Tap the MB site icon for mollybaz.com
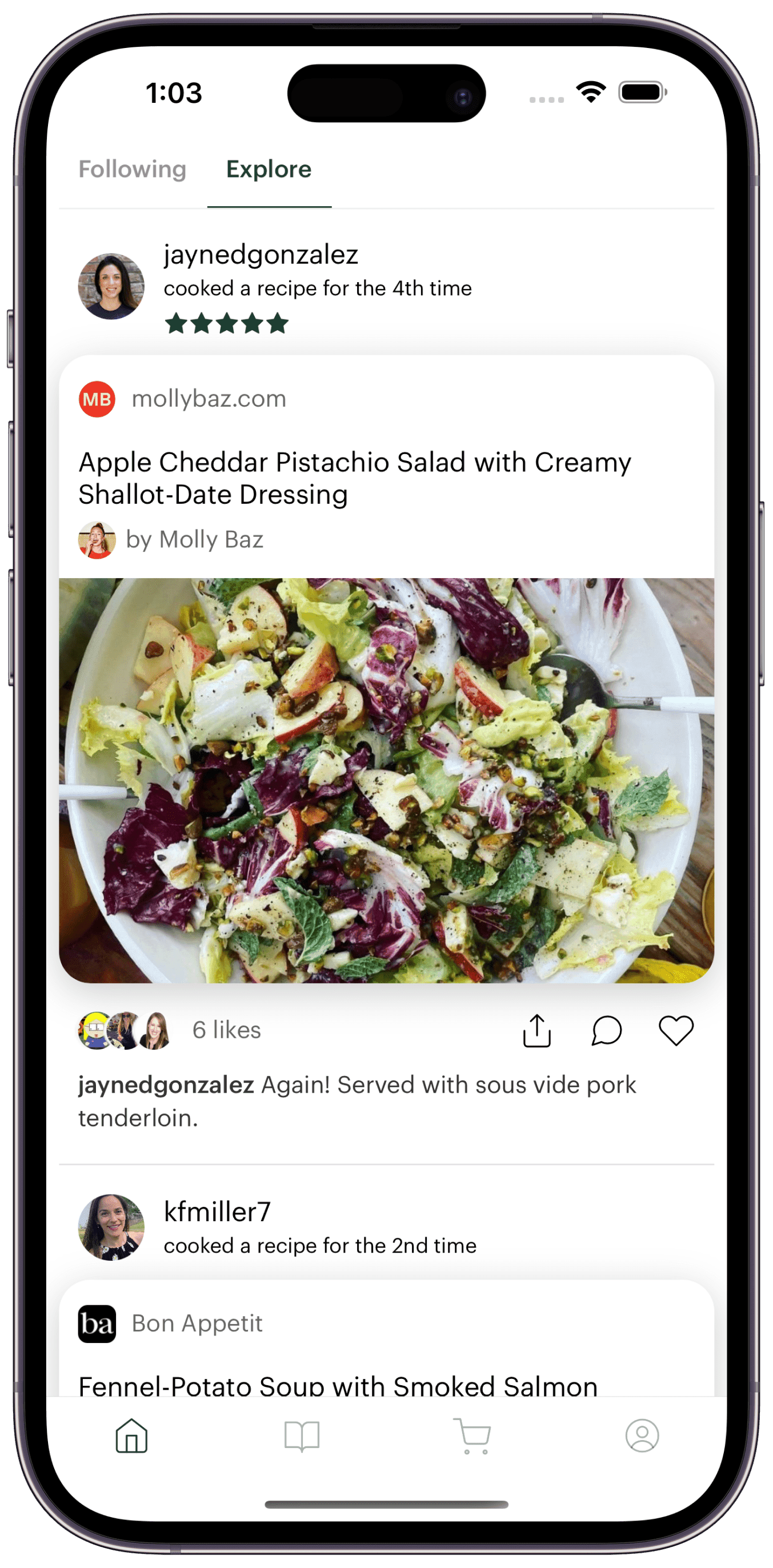 click(x=97, y=400)
